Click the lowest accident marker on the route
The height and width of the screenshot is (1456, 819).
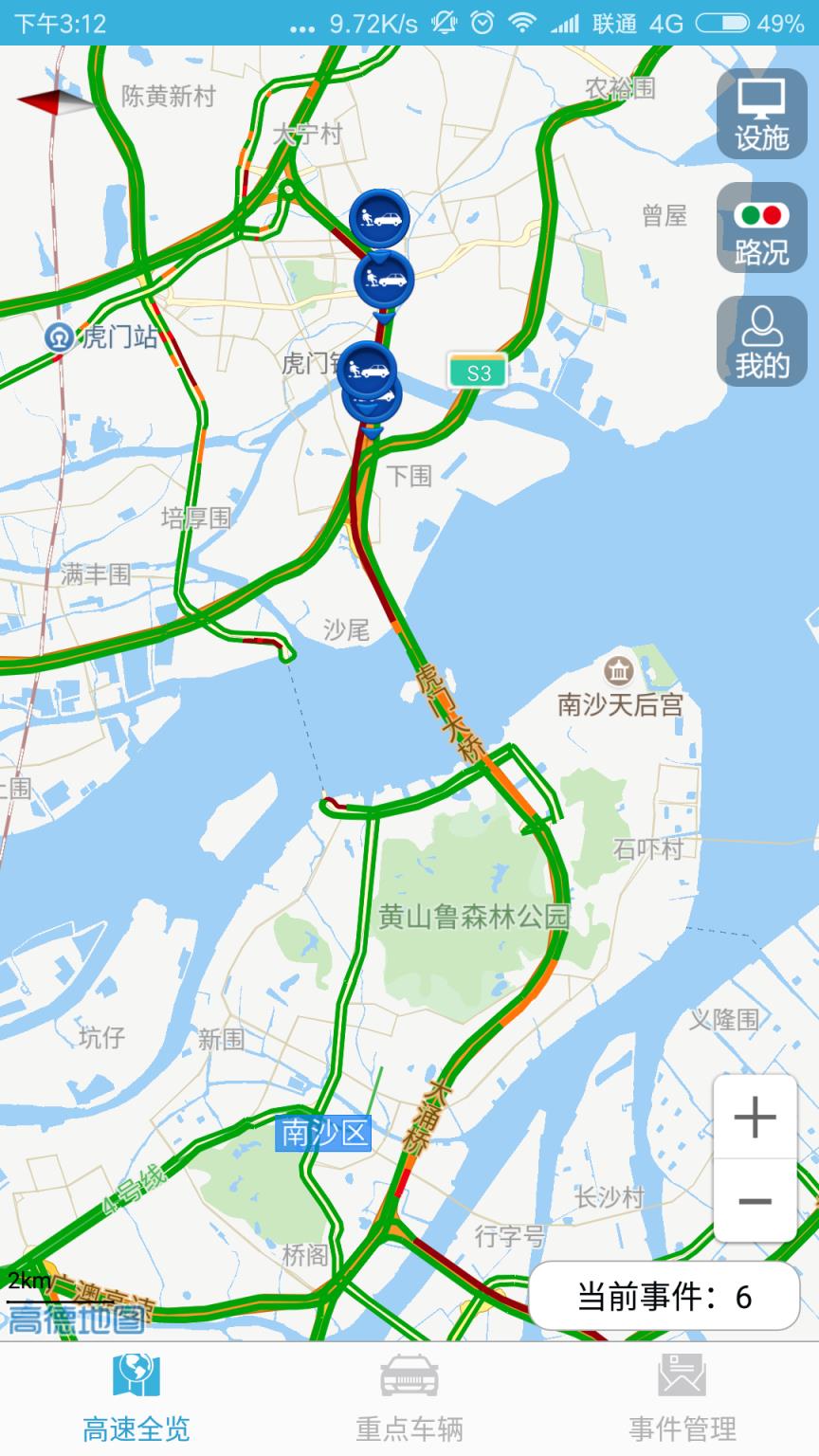pos(374,402)
